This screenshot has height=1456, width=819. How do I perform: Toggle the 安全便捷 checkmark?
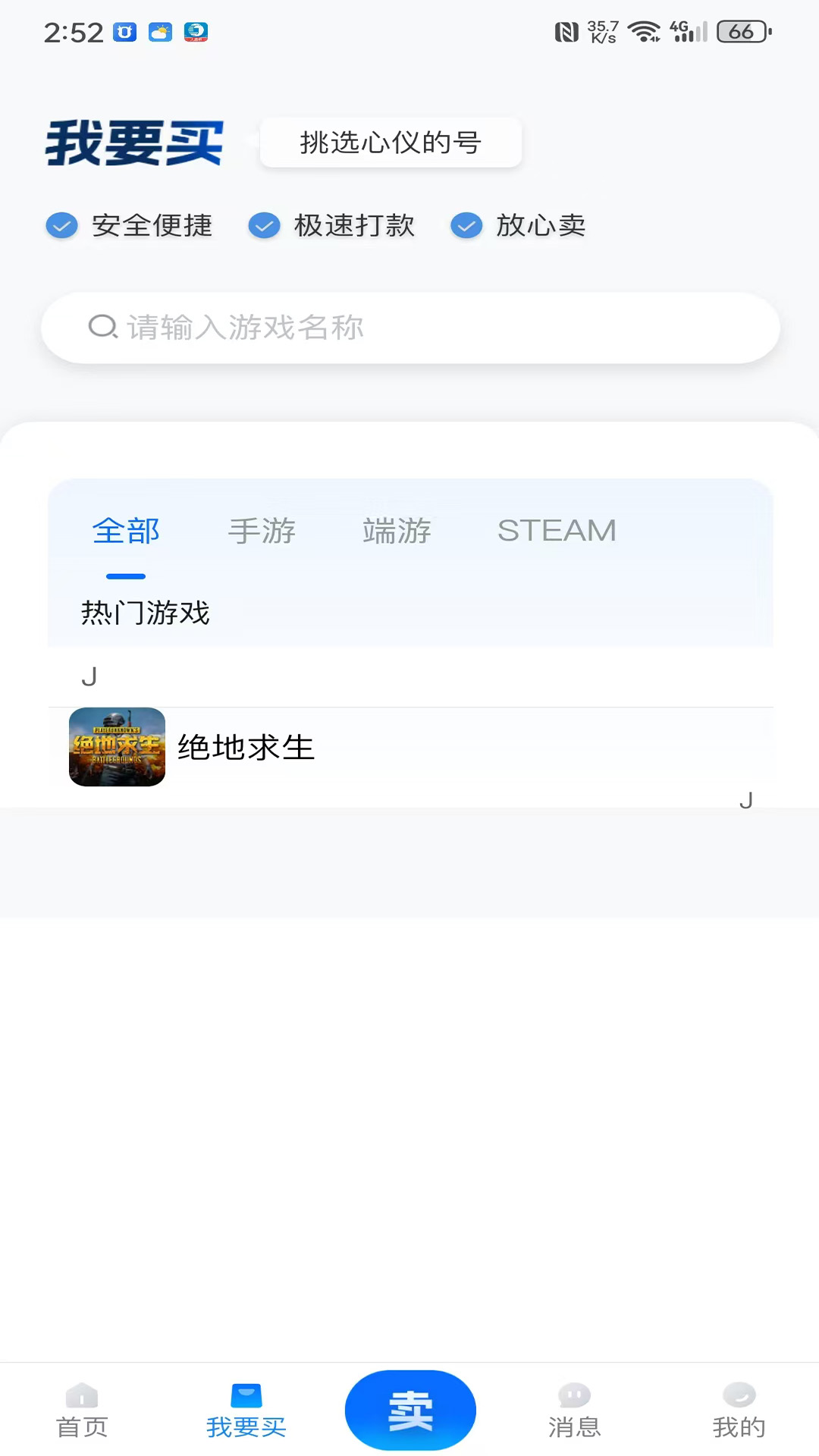click(61, 225)
